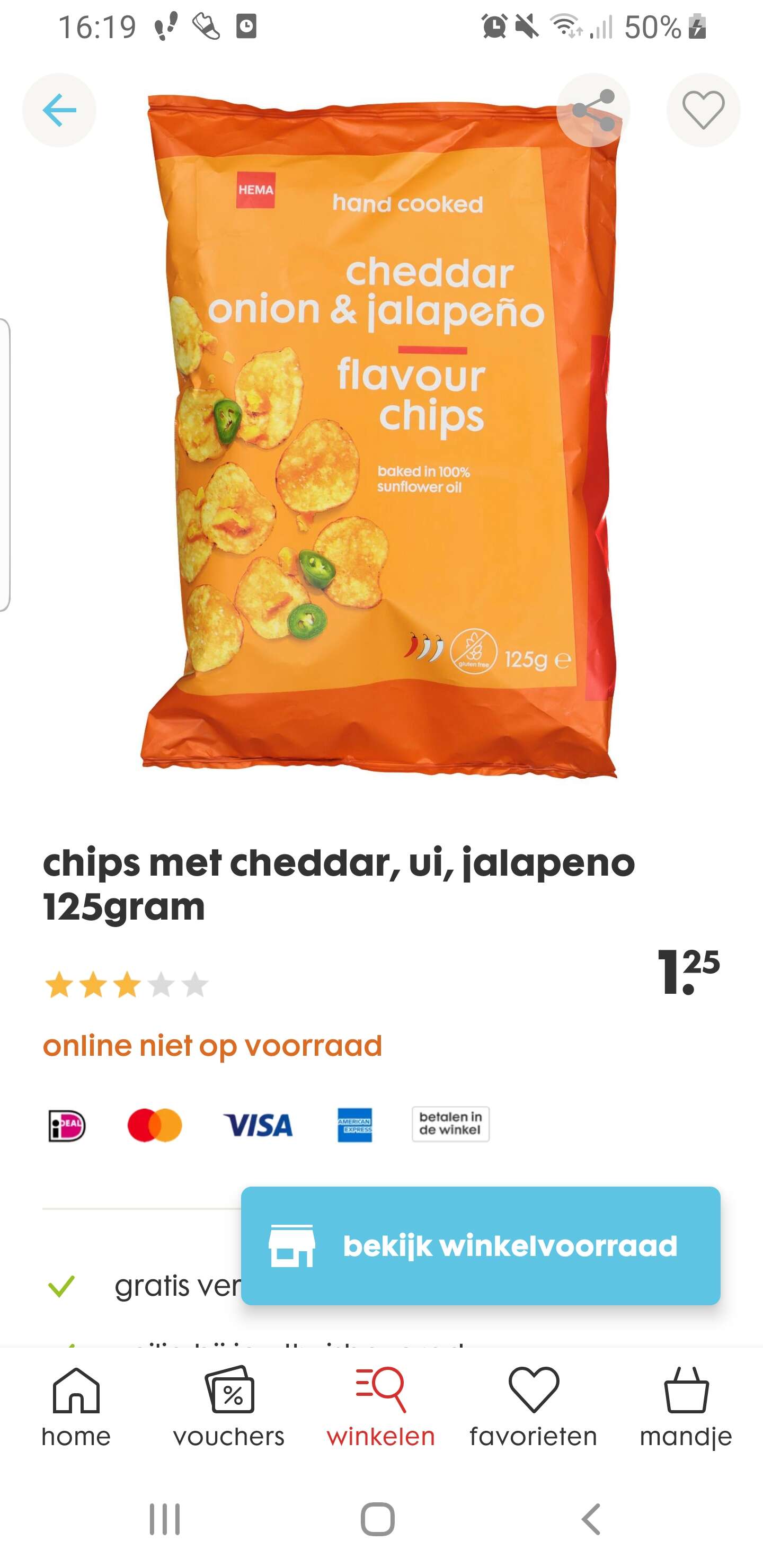Tap bekijk winkelvoorraad button
Viewport: 763px width, 1568px height.
(480, 1245)
